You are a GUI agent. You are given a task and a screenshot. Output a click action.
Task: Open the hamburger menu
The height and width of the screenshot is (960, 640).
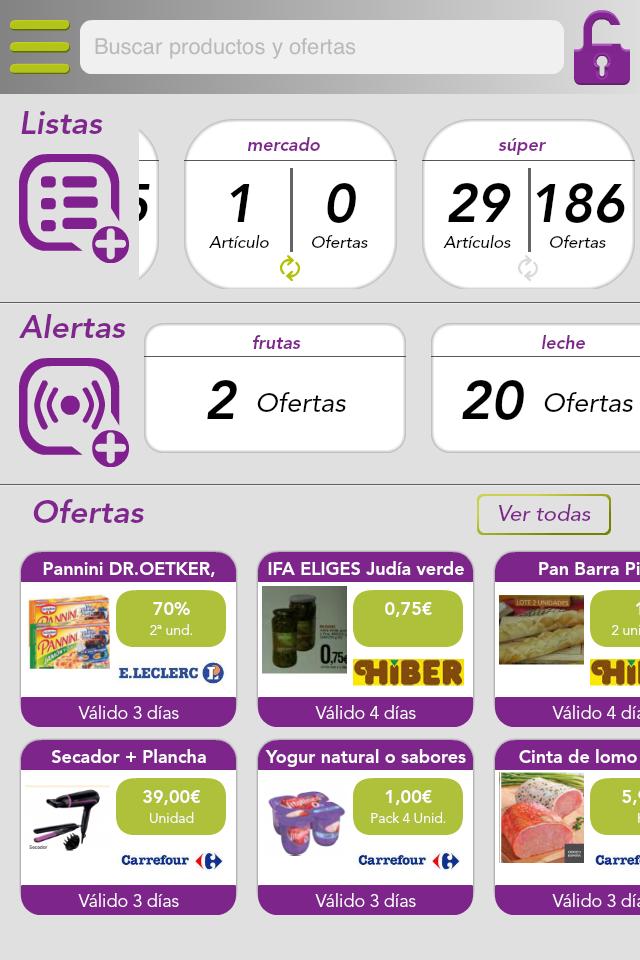[40, 47]
